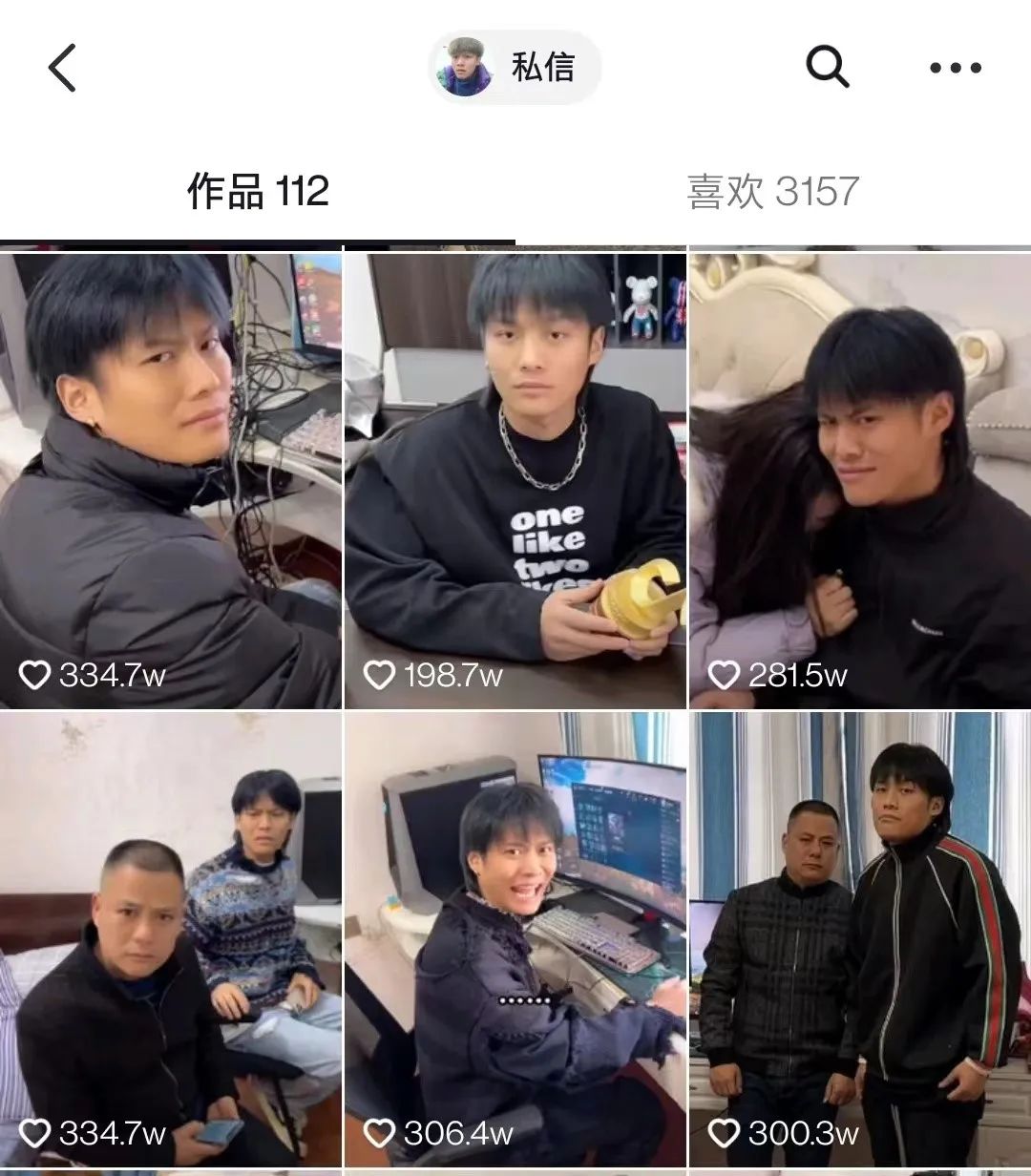The image size is (1031, 1176).
Task: Search this user's videos
Action: click(x=827, y=68)
